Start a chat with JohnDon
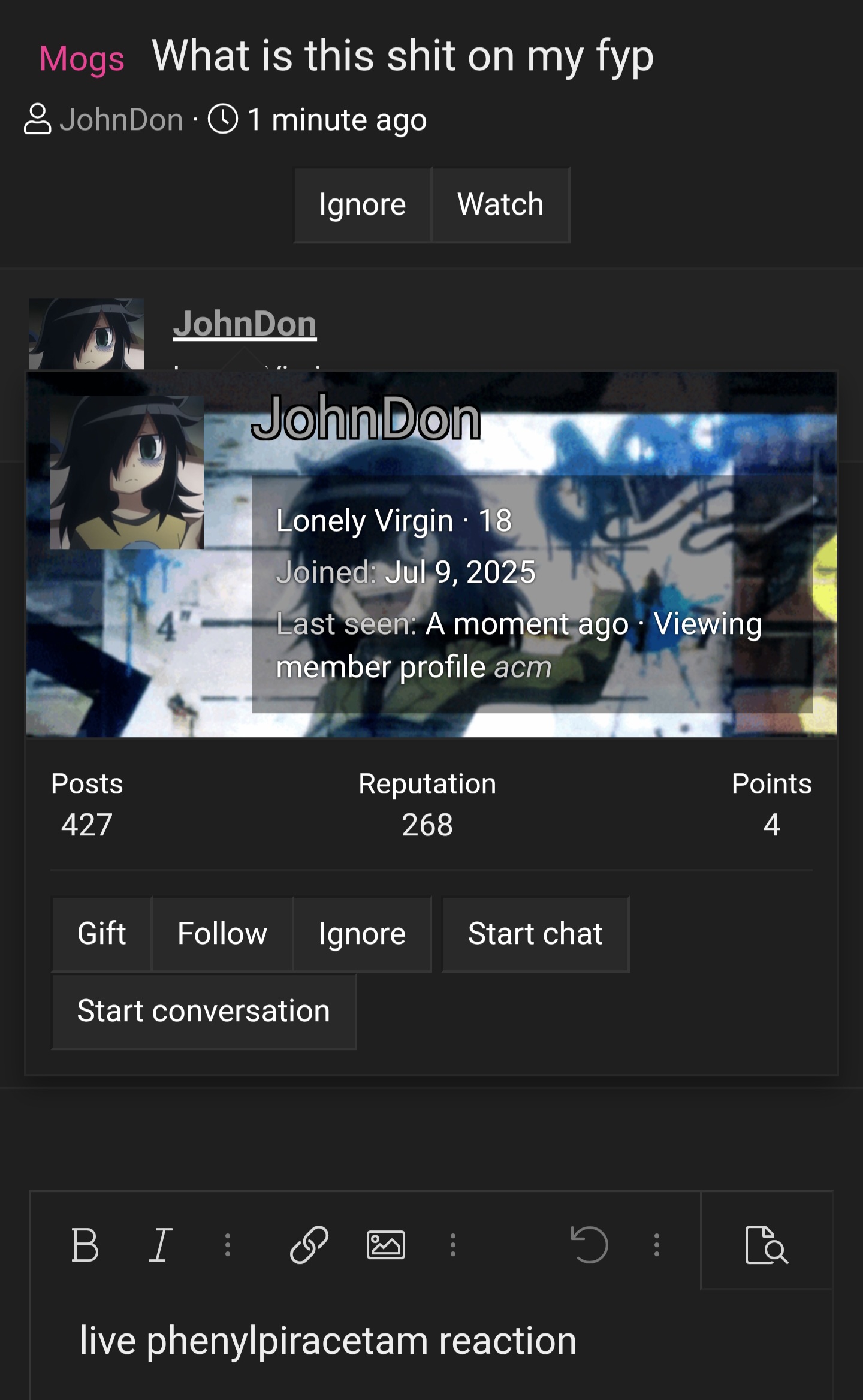Screen dimensions: 863x1400 tap(535, 934)
